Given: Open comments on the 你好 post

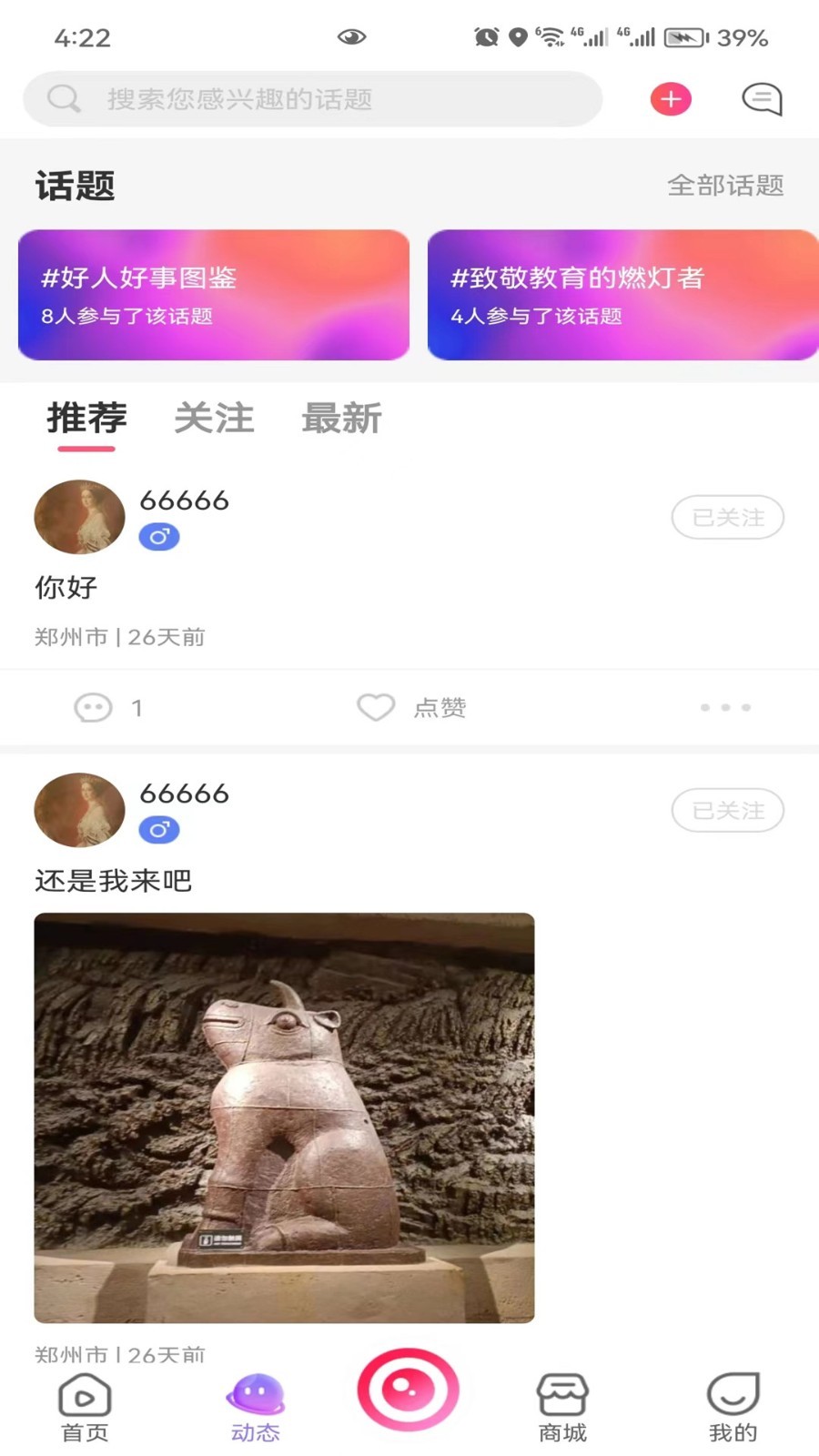Looking at the screenshot, I should click(108, 708).
